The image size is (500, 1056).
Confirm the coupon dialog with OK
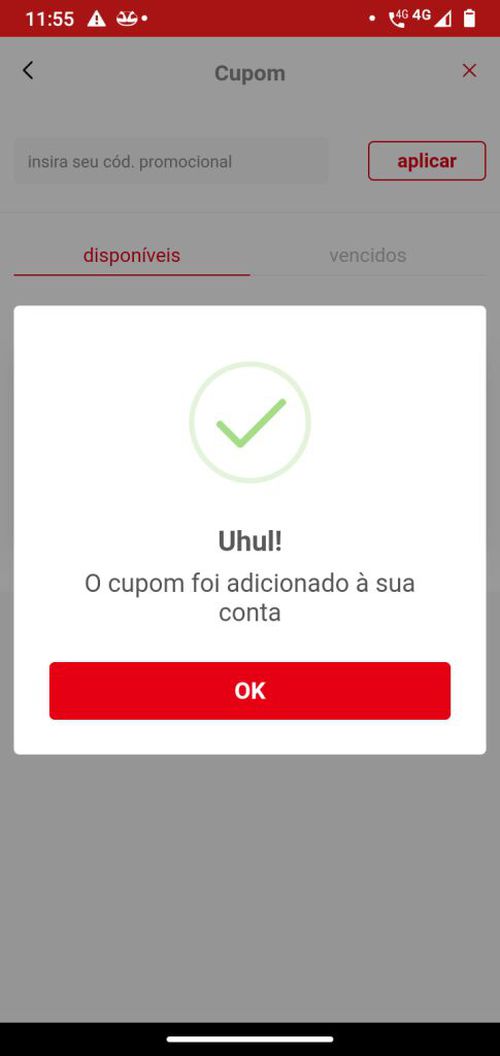[249, 690]
